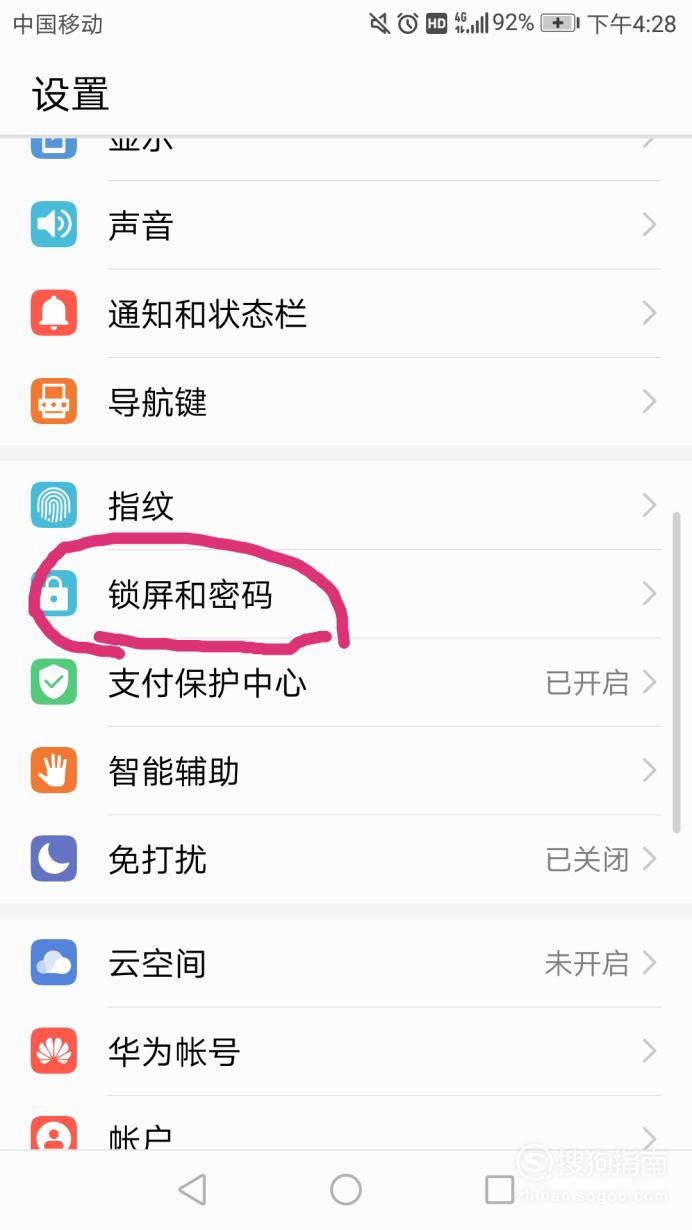Open the 导航键 settings row

click(346, 402)
